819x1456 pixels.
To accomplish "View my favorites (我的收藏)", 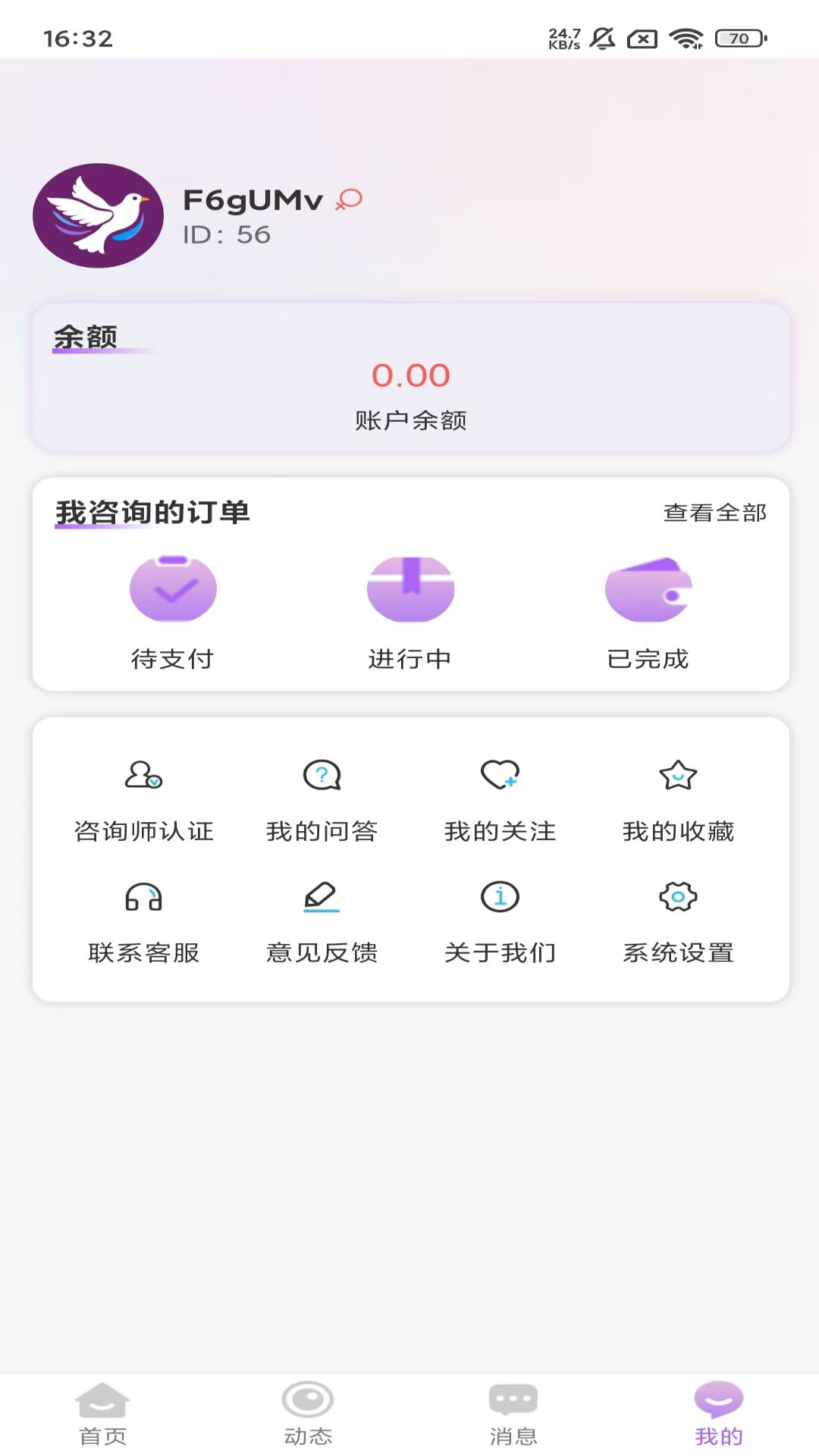I will pyautogui.click(x=679, y=799).
